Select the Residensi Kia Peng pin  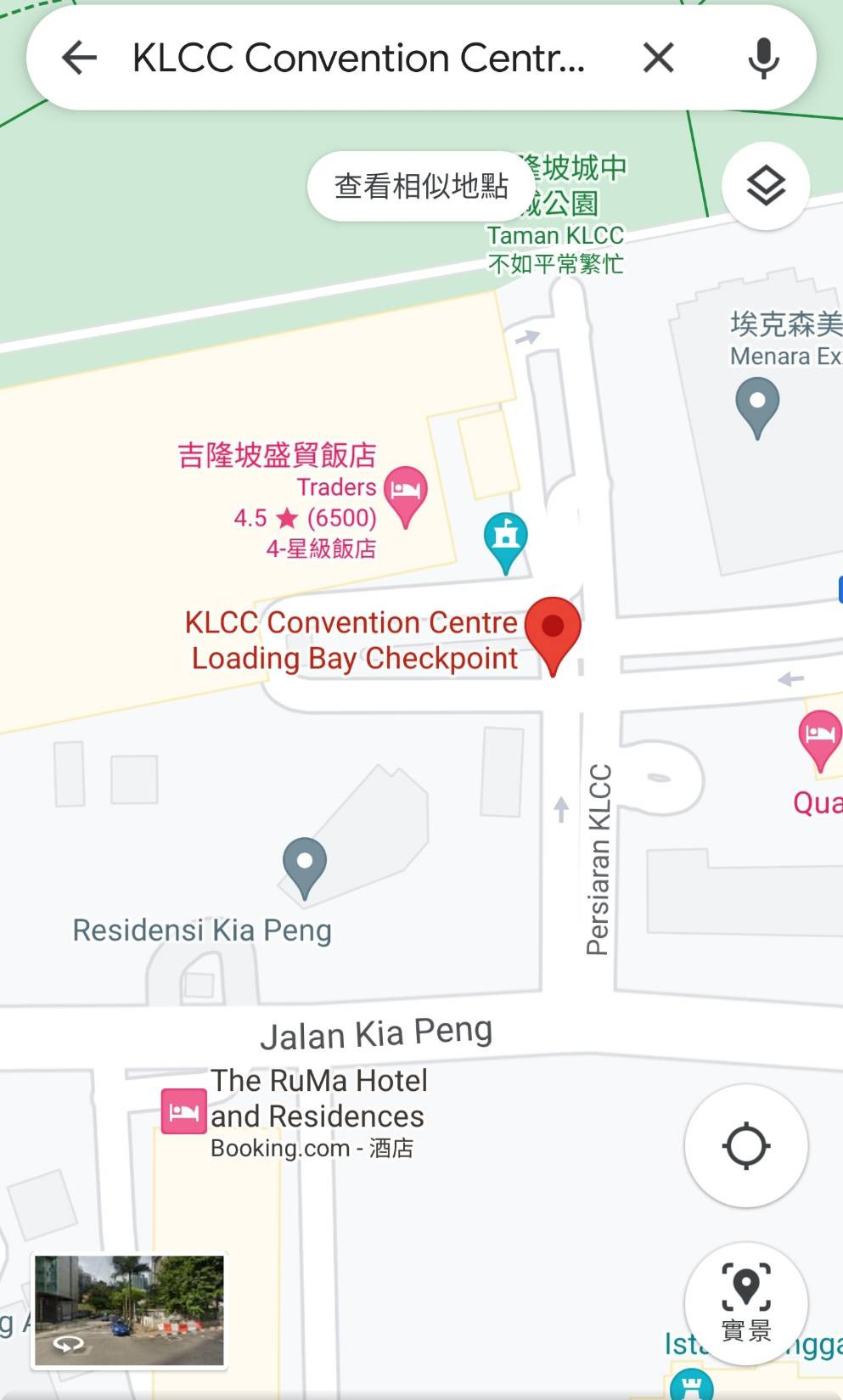tap(304, 868)
